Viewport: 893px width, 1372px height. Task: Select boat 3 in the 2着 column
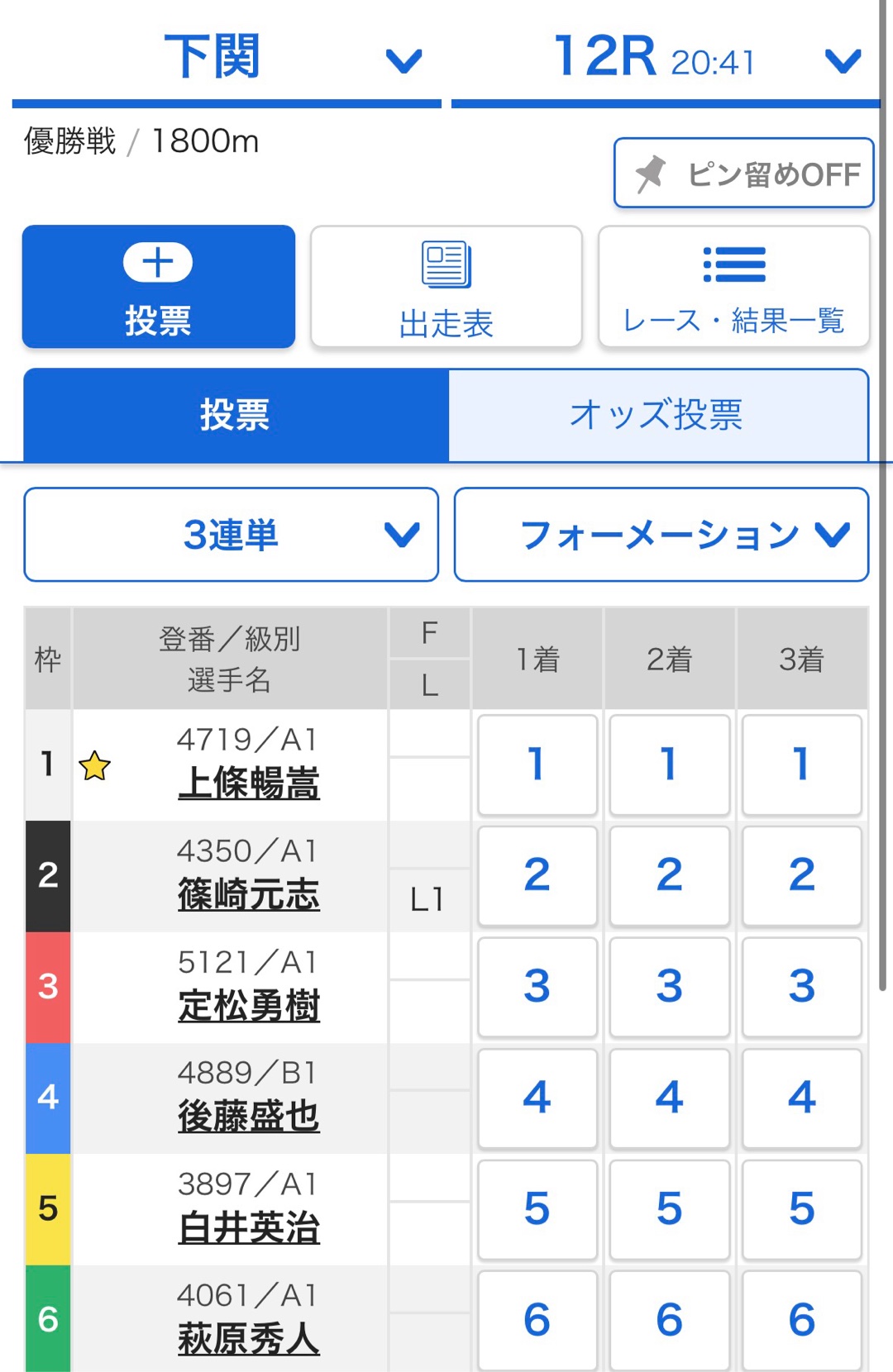click(669, 986)
